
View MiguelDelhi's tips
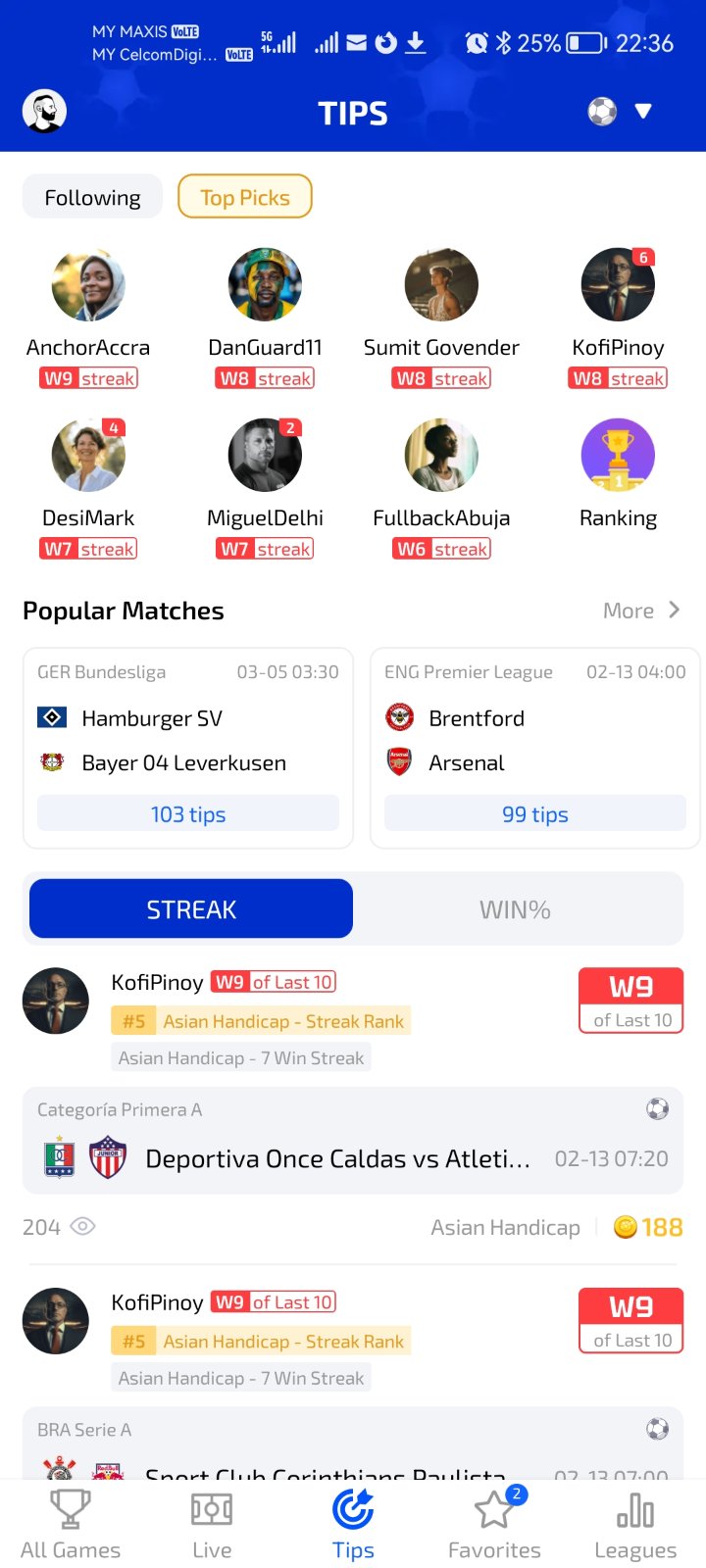[x=265, y=456]
